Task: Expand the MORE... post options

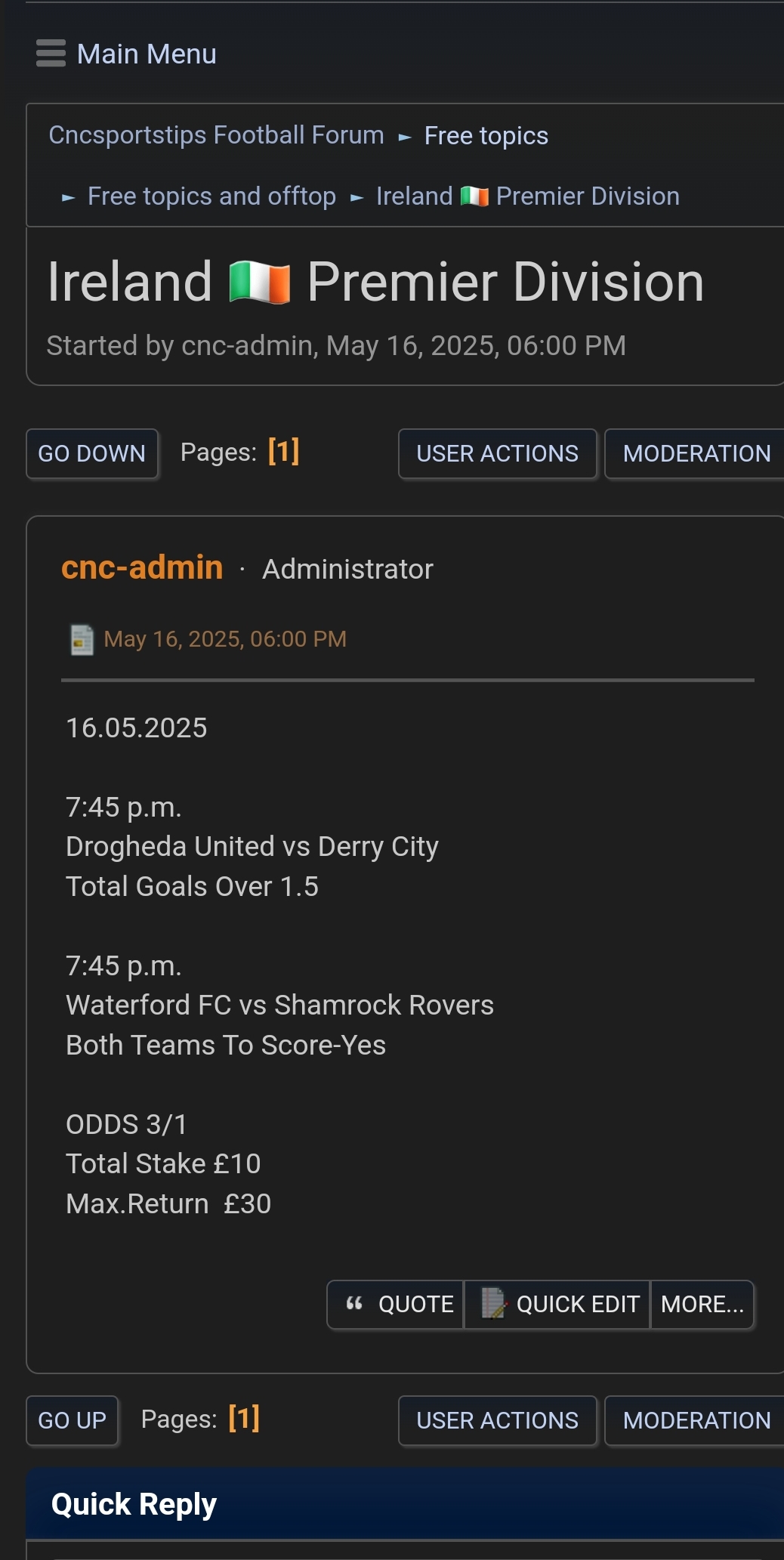Action: point(702,1304)
